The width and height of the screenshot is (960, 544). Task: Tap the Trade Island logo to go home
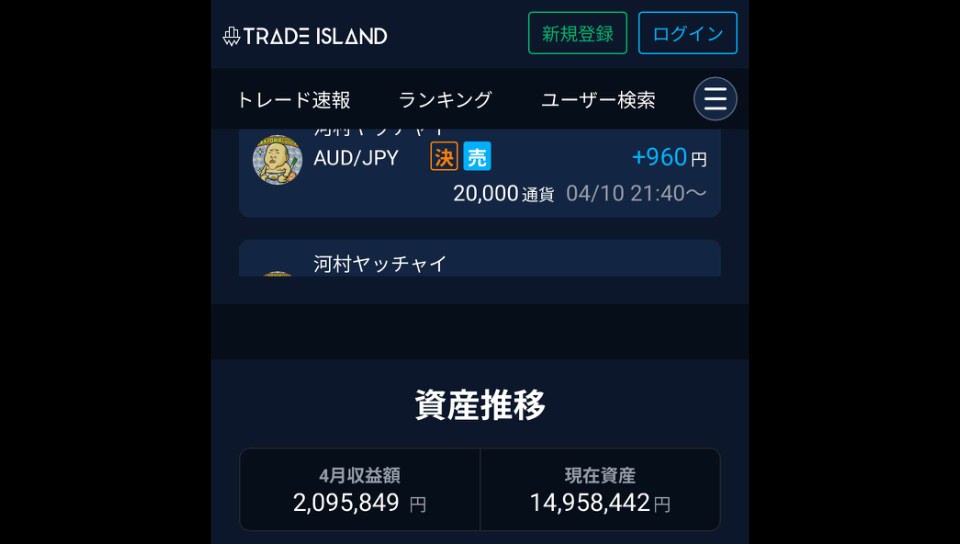305,36
